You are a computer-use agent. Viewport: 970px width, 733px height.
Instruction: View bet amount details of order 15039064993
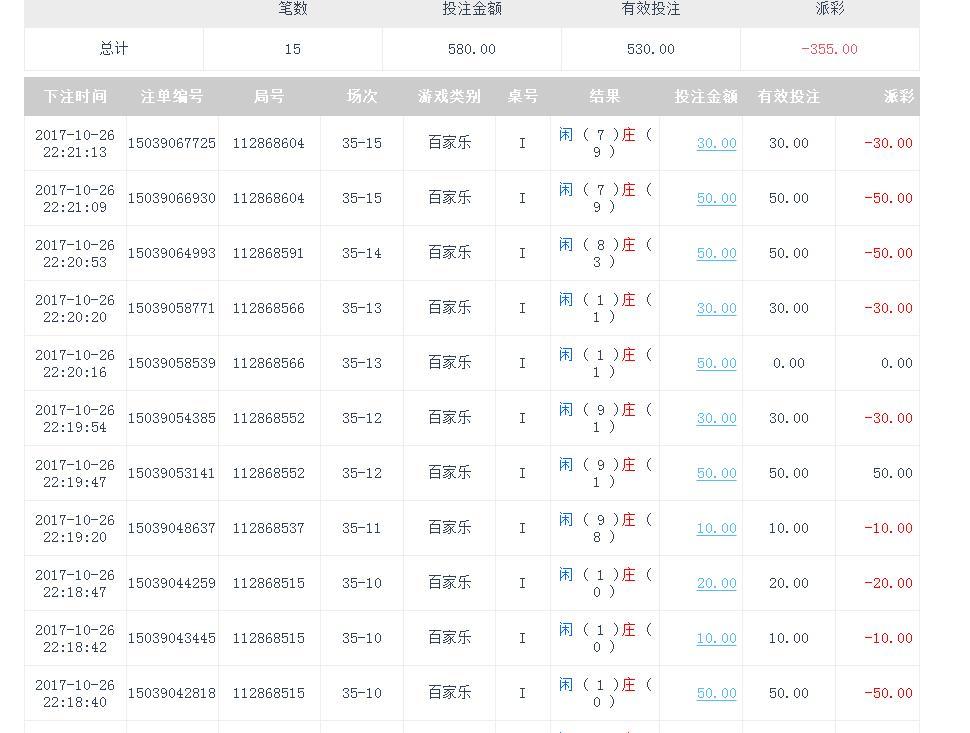[x=716, y=253]
